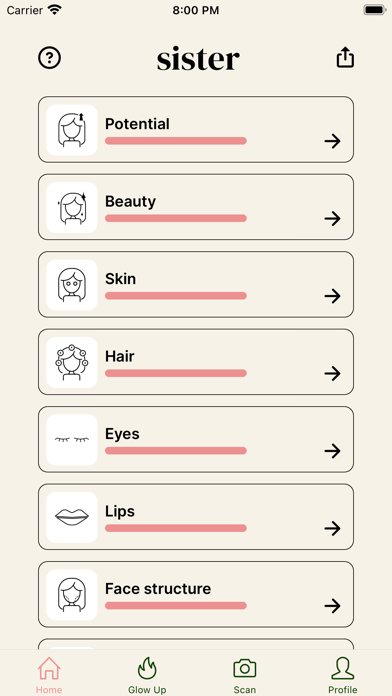Viewport: 392px width, 696px height.
Task: Open the Potential card
Action: point(196,130)
